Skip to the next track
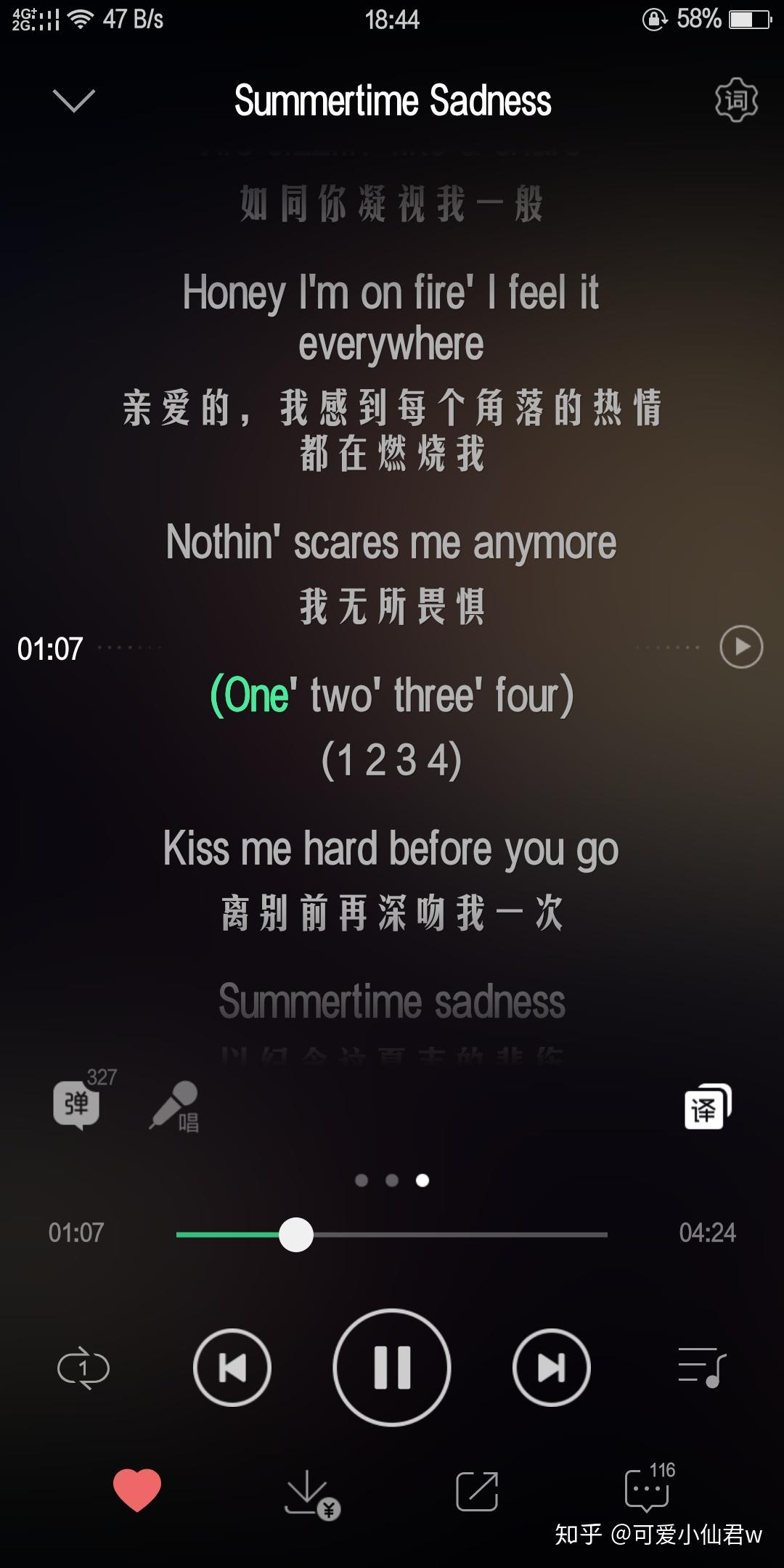This screenshot has height=1568, width=784. tap(551, 1366)
